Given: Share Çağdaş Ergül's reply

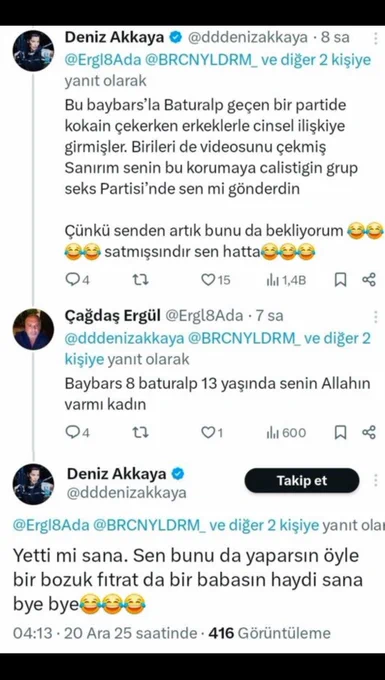Looking at the screenshot, I should pos(369,432).
